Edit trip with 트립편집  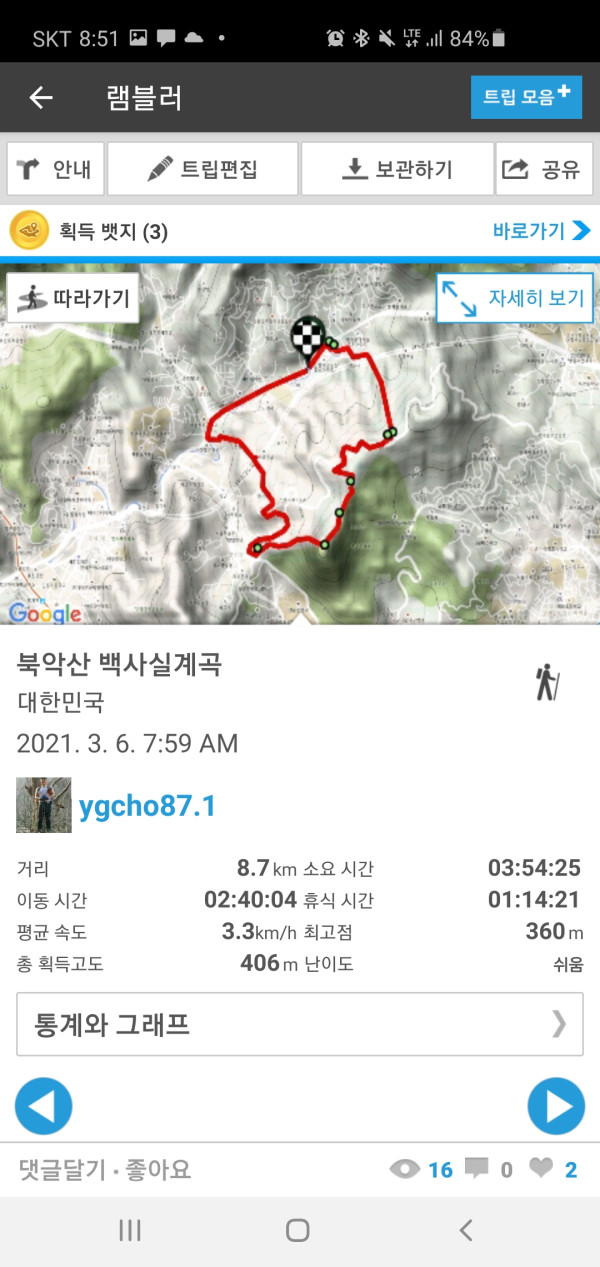pos(202,169)
